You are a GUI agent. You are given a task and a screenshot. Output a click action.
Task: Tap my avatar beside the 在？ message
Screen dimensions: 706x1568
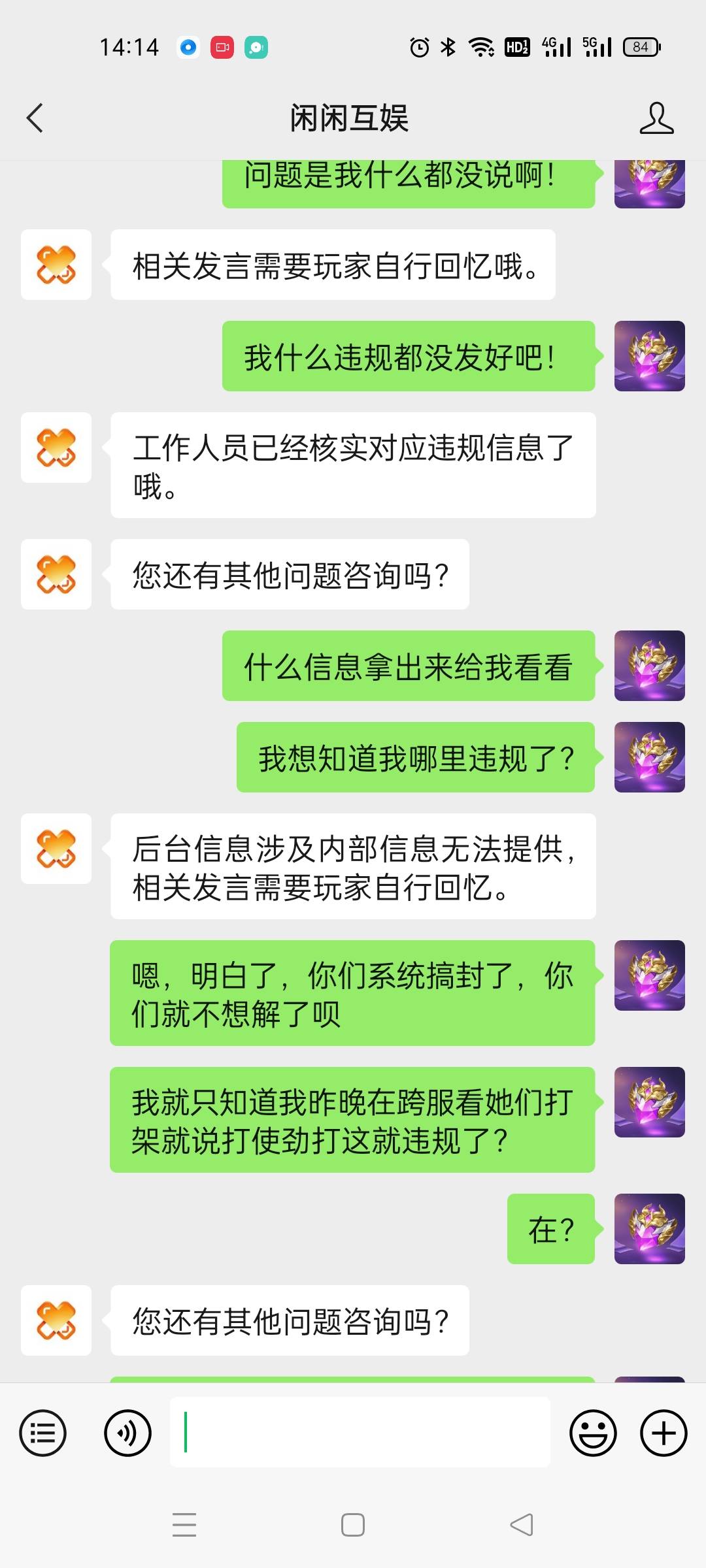649,1229
